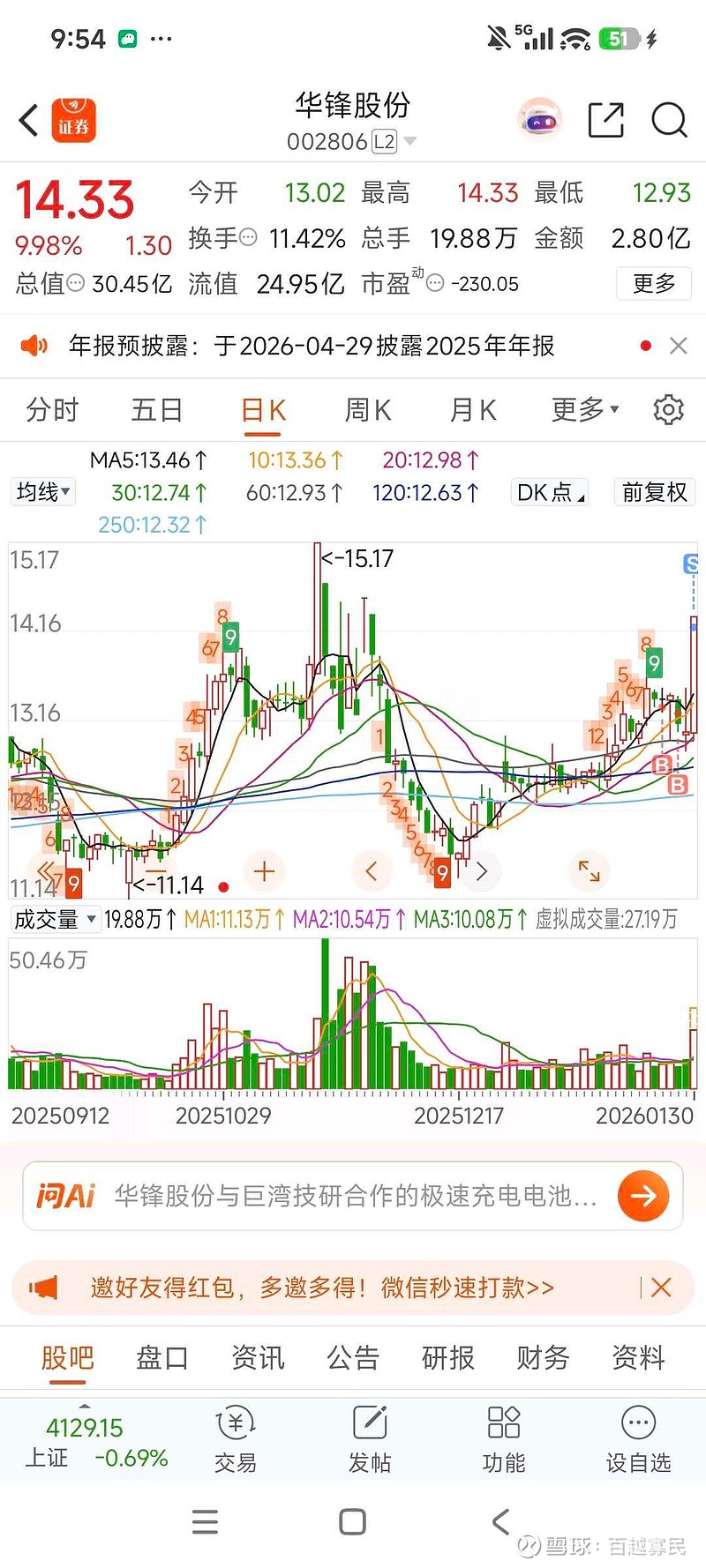
Task: Close the invite friends red packet banner
Action: 661,1288
